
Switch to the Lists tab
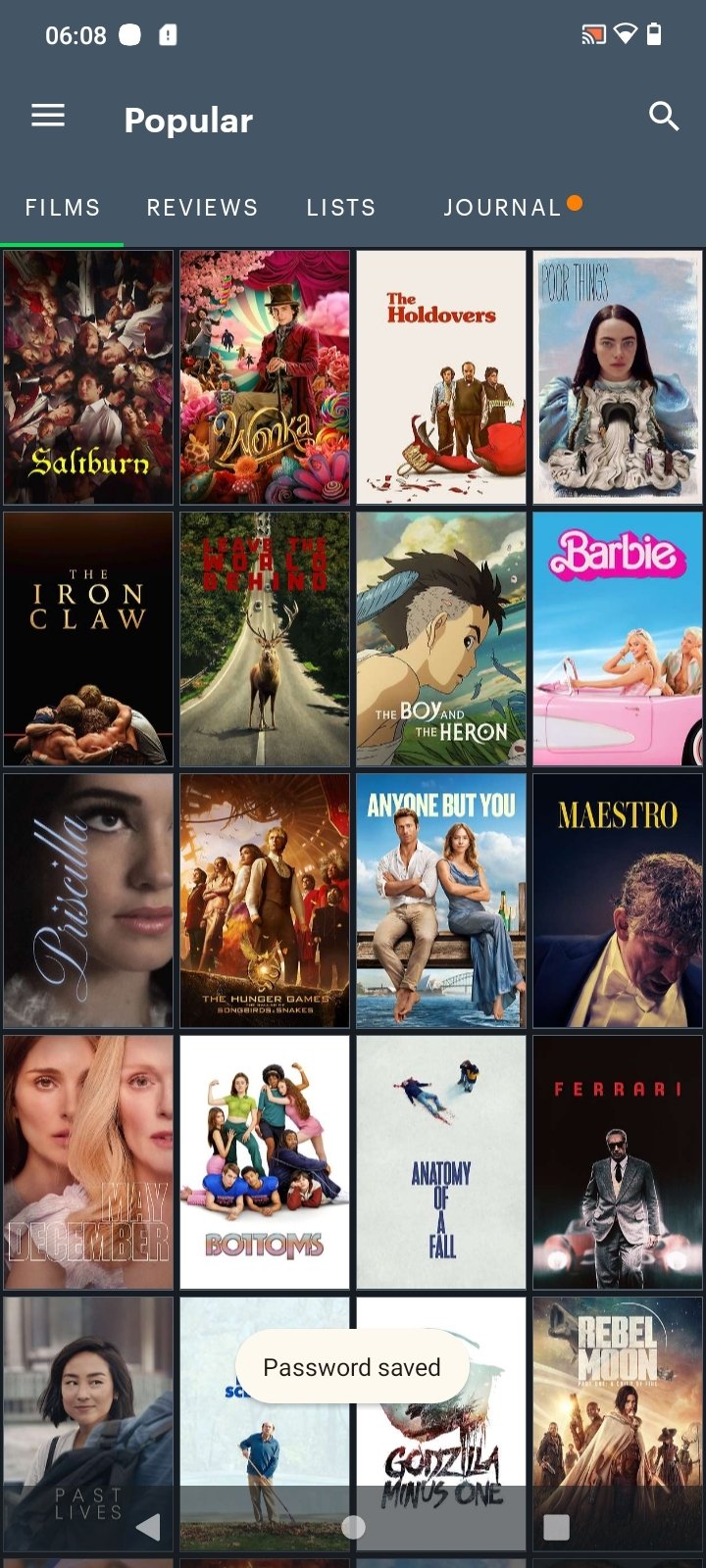[x=341, y=208]
